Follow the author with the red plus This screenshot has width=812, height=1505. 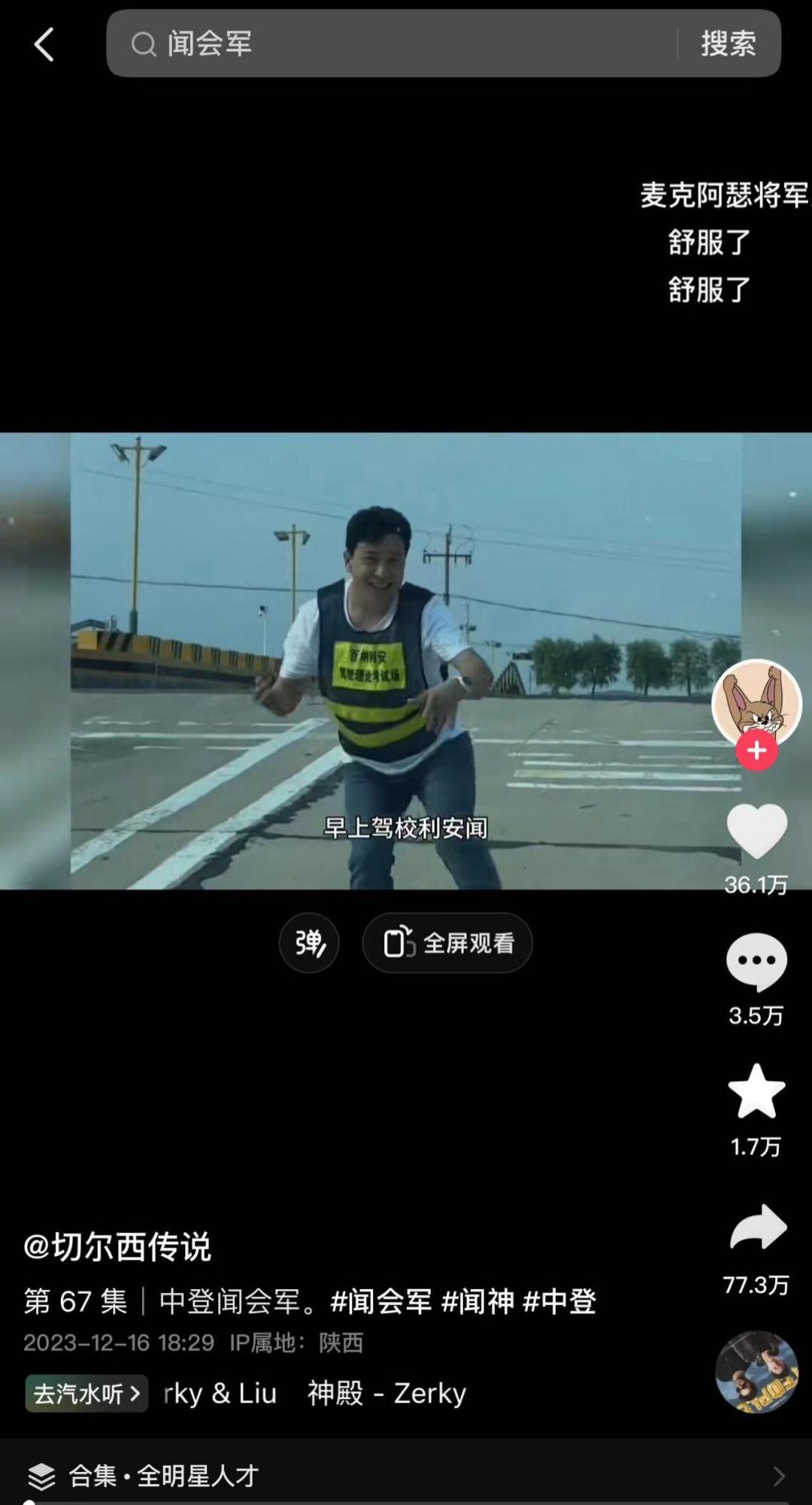[x=756, y=751]
